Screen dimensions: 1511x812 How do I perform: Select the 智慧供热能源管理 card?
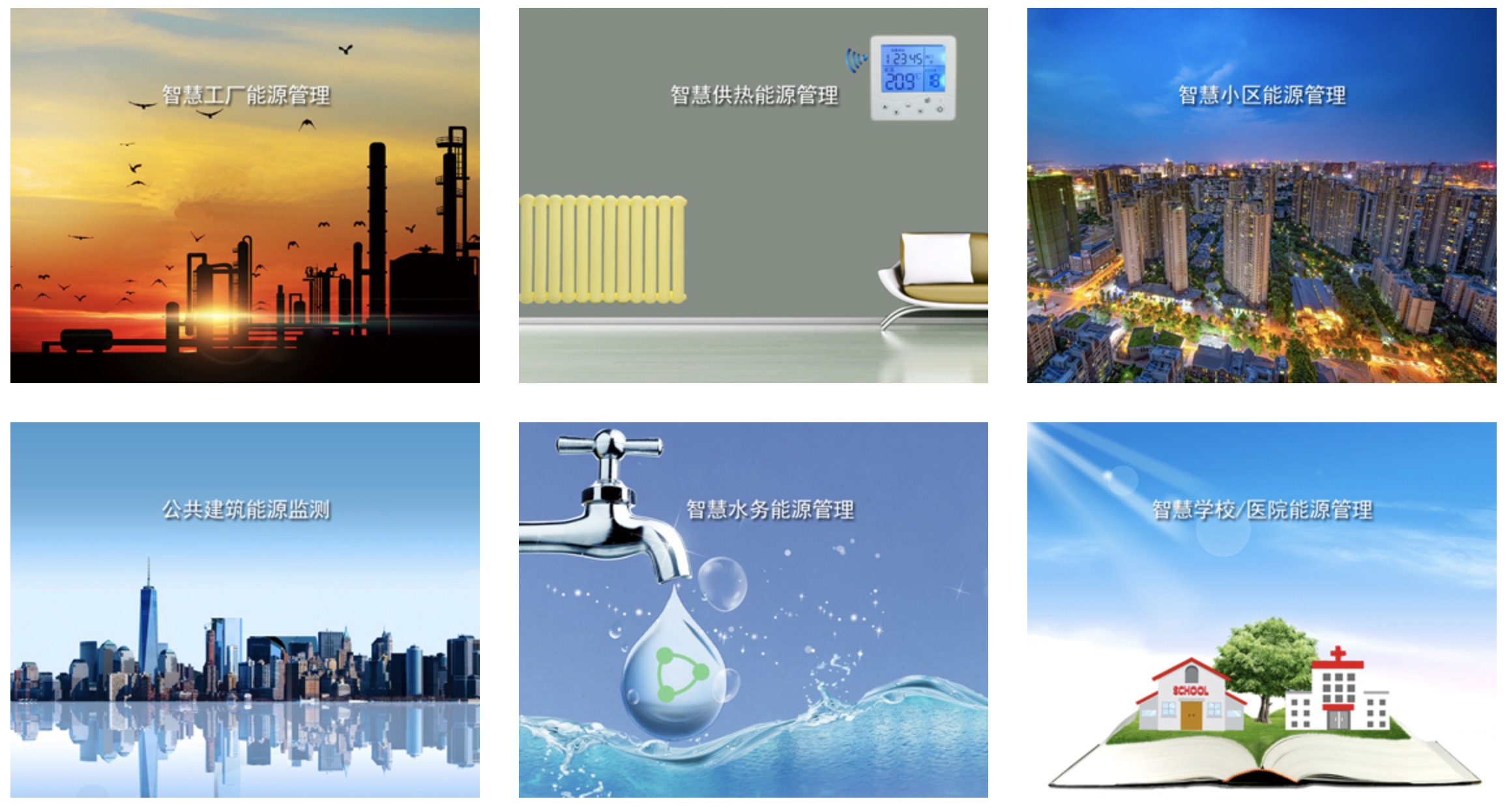point(753,196)
